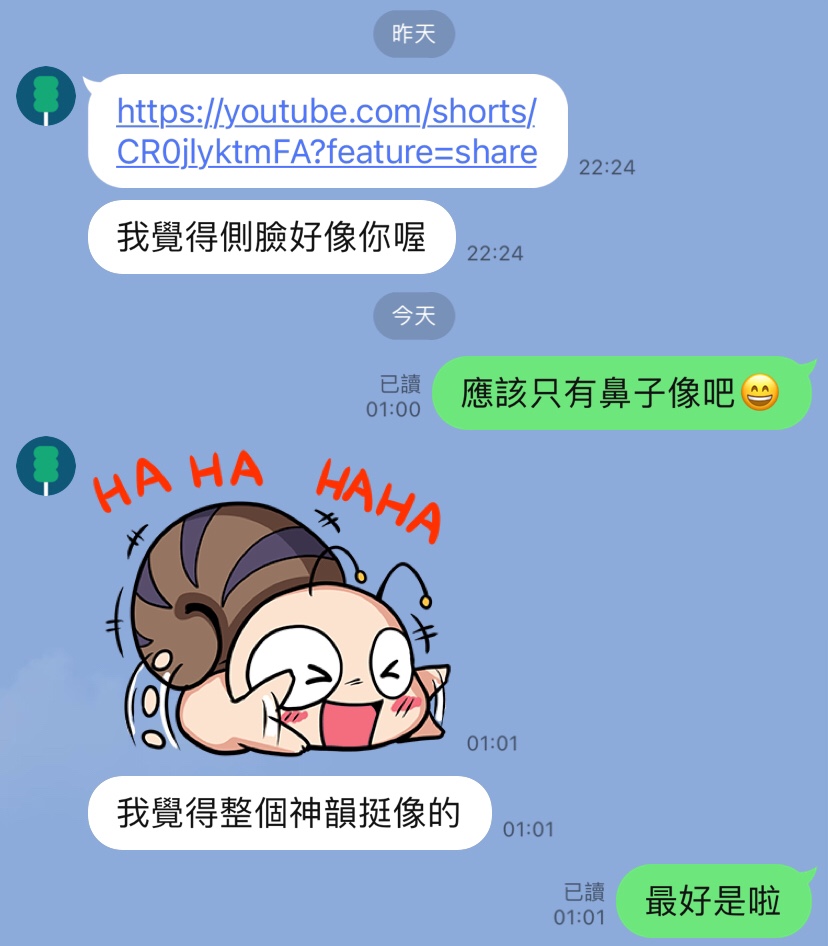Image resolution: width=828 pixels, height=946 pixels.
Task: Open sender's avatar beside the YouTube link
Action: click(x=46, y=97)
